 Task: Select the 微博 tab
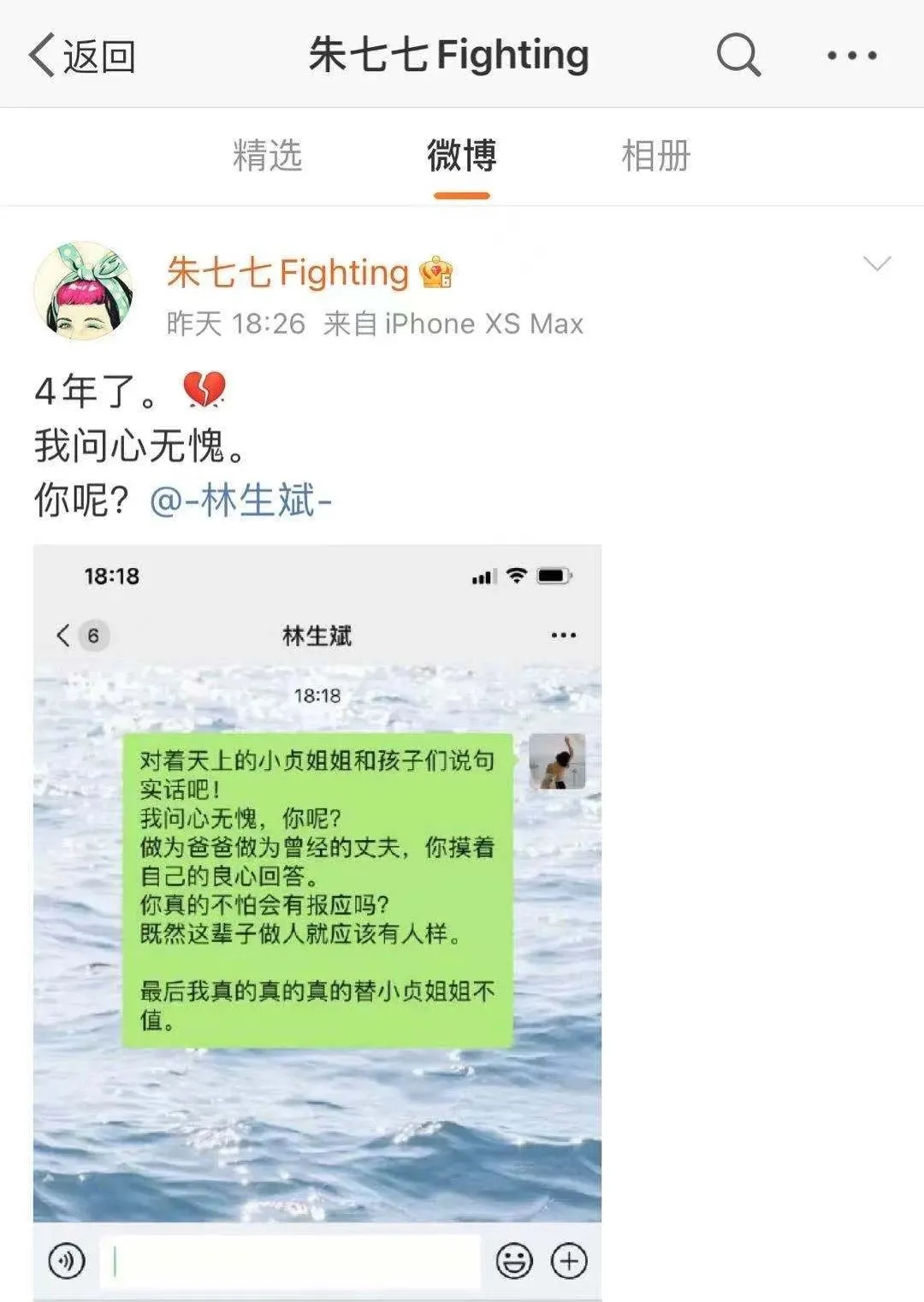[462, 156]
